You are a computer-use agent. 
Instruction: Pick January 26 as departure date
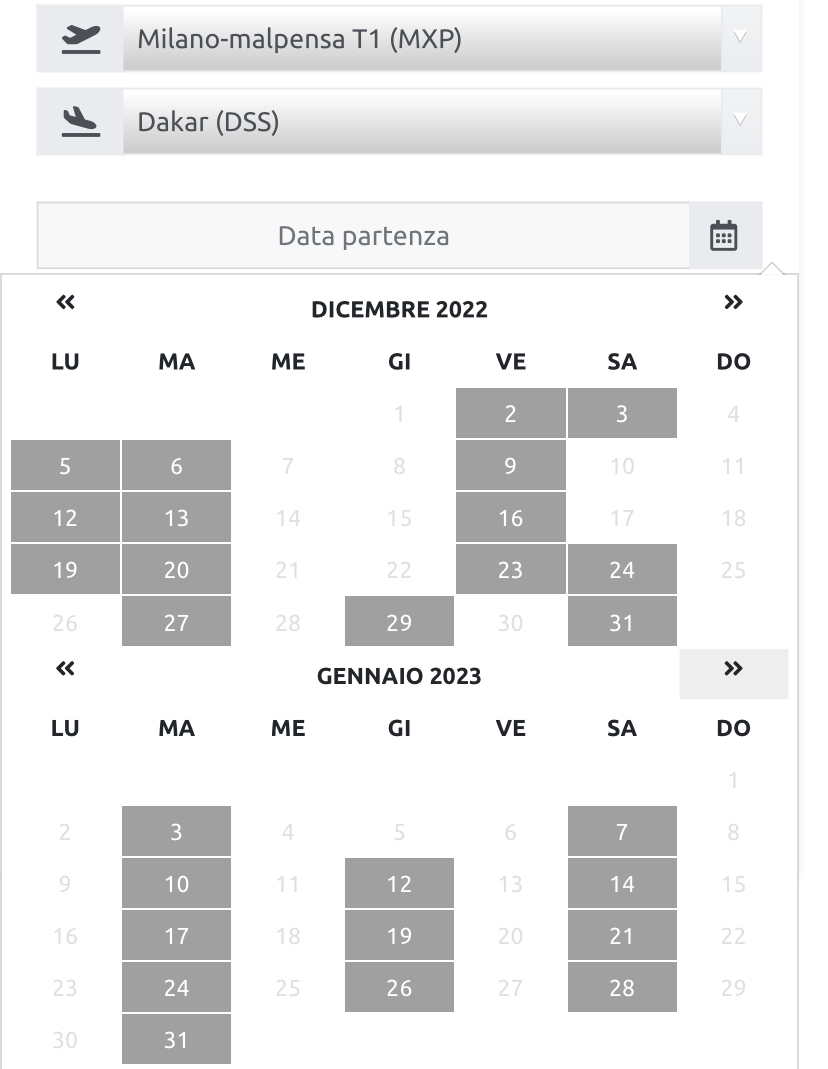point(399,988)
